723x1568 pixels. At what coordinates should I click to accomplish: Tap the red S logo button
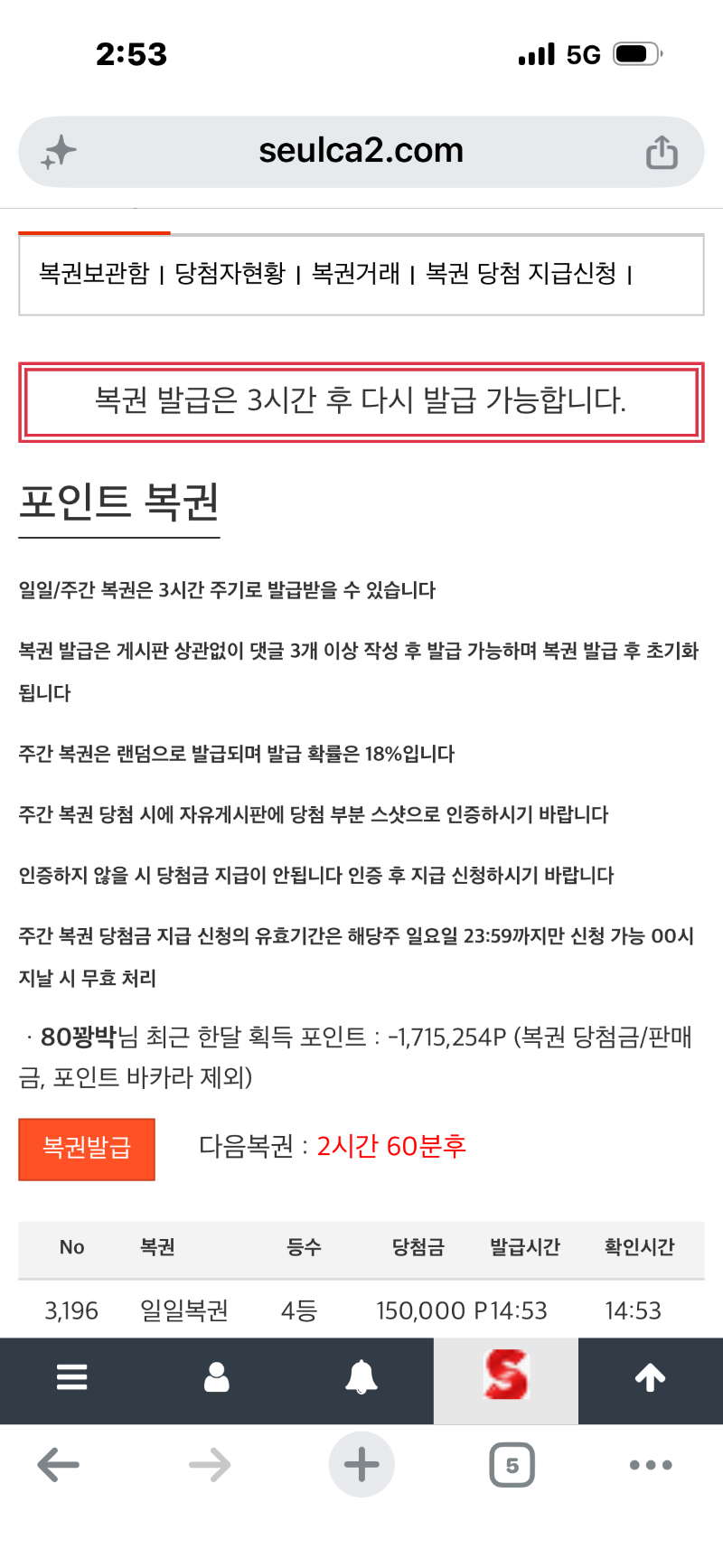pos(506,1377)
